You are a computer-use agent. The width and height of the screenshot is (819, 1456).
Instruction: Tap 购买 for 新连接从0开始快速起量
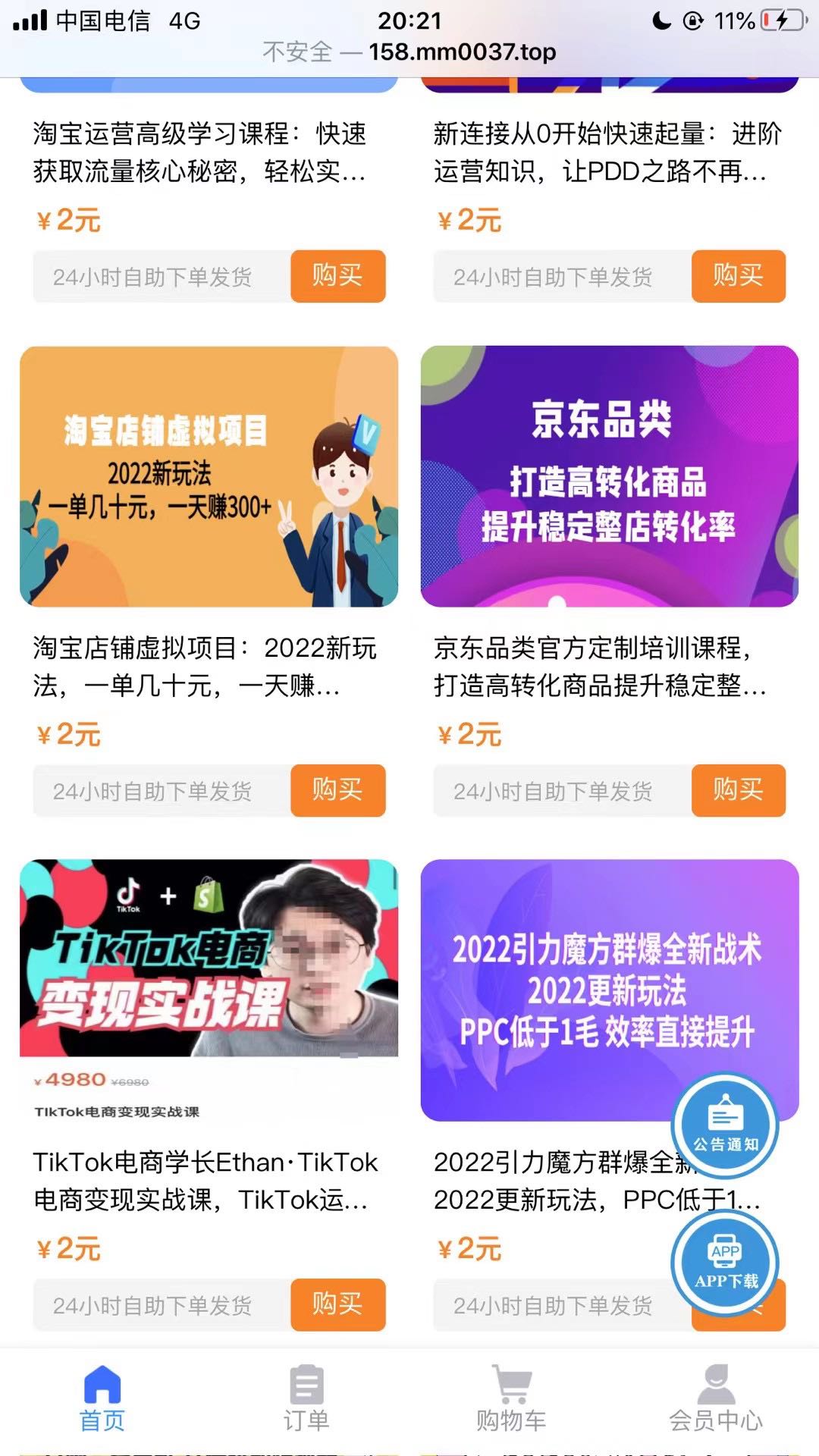[x=738, y=276]
